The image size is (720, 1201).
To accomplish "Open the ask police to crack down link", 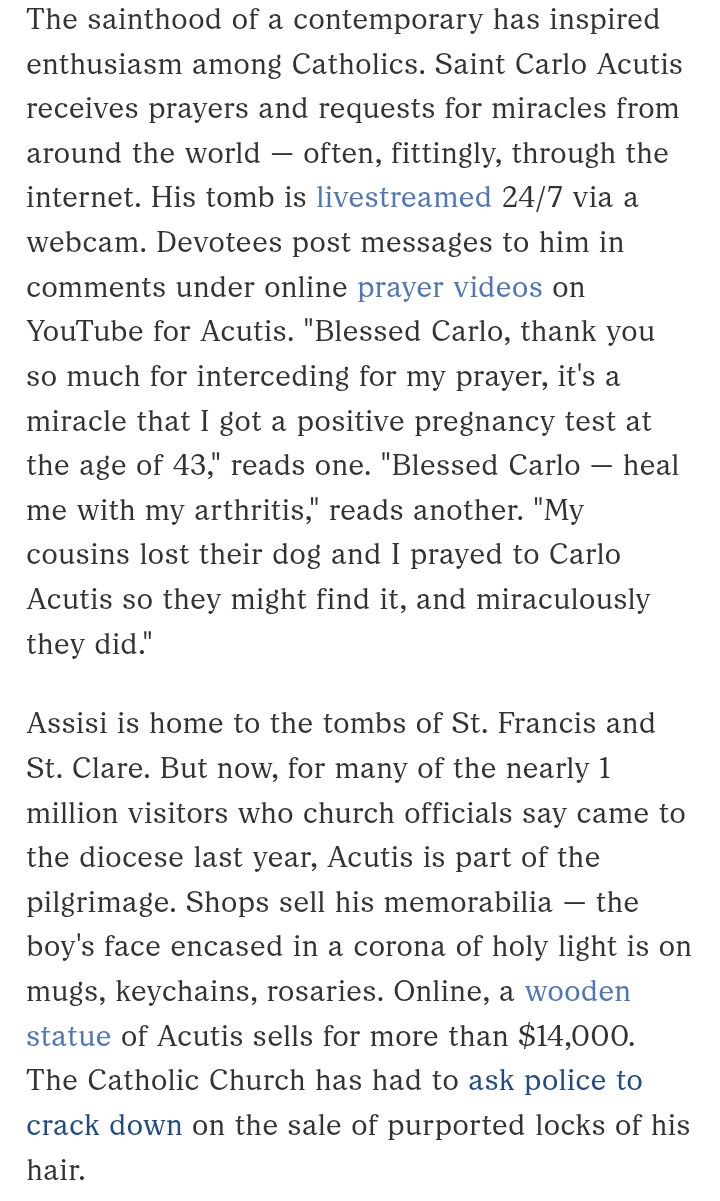I will [555, 1081].
